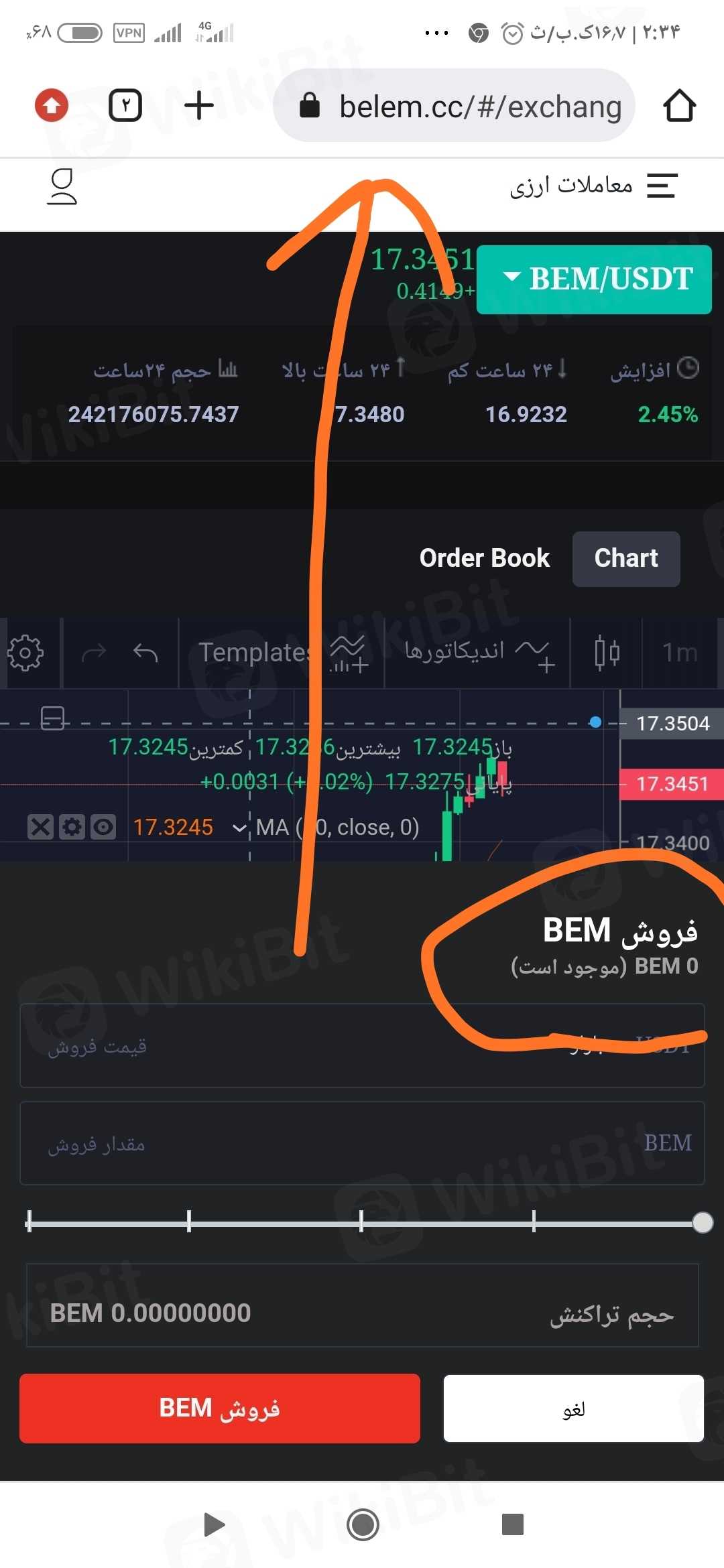Screen dimensions: 724x1568
Task: Open chart settings gear
Action: pos(25,652)
